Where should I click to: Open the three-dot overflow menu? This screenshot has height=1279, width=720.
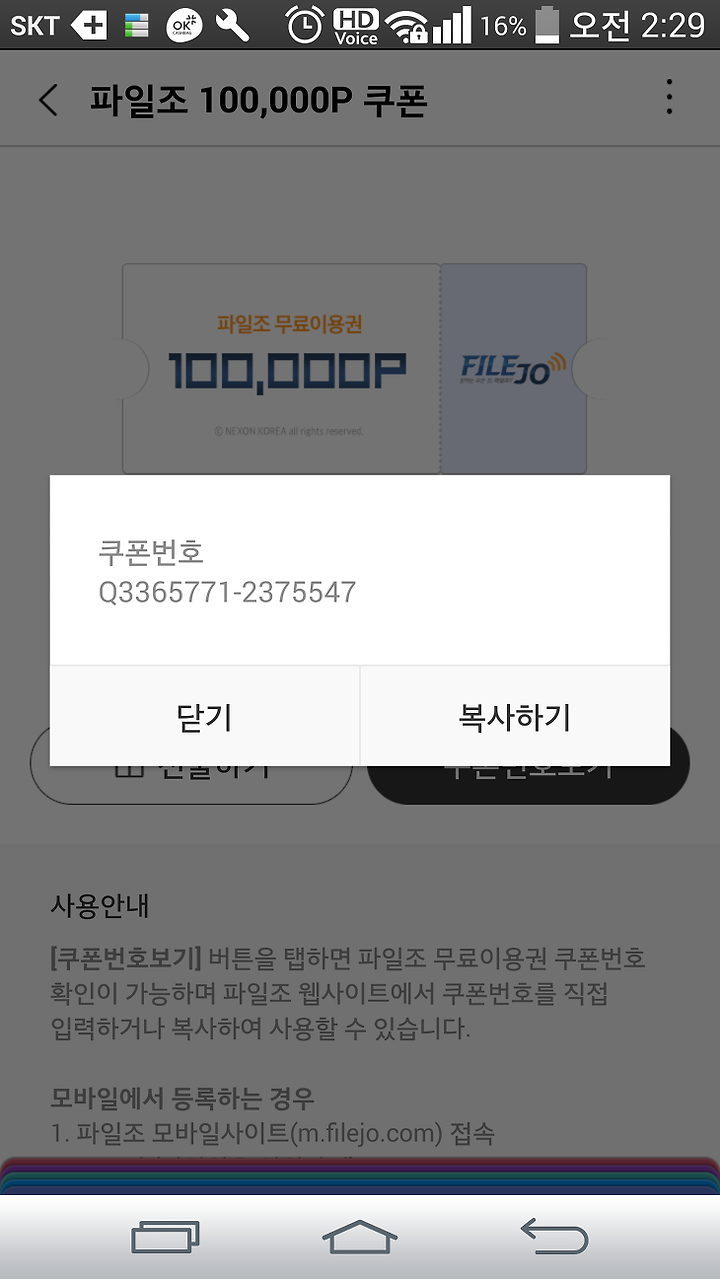[x=669, y=97]
